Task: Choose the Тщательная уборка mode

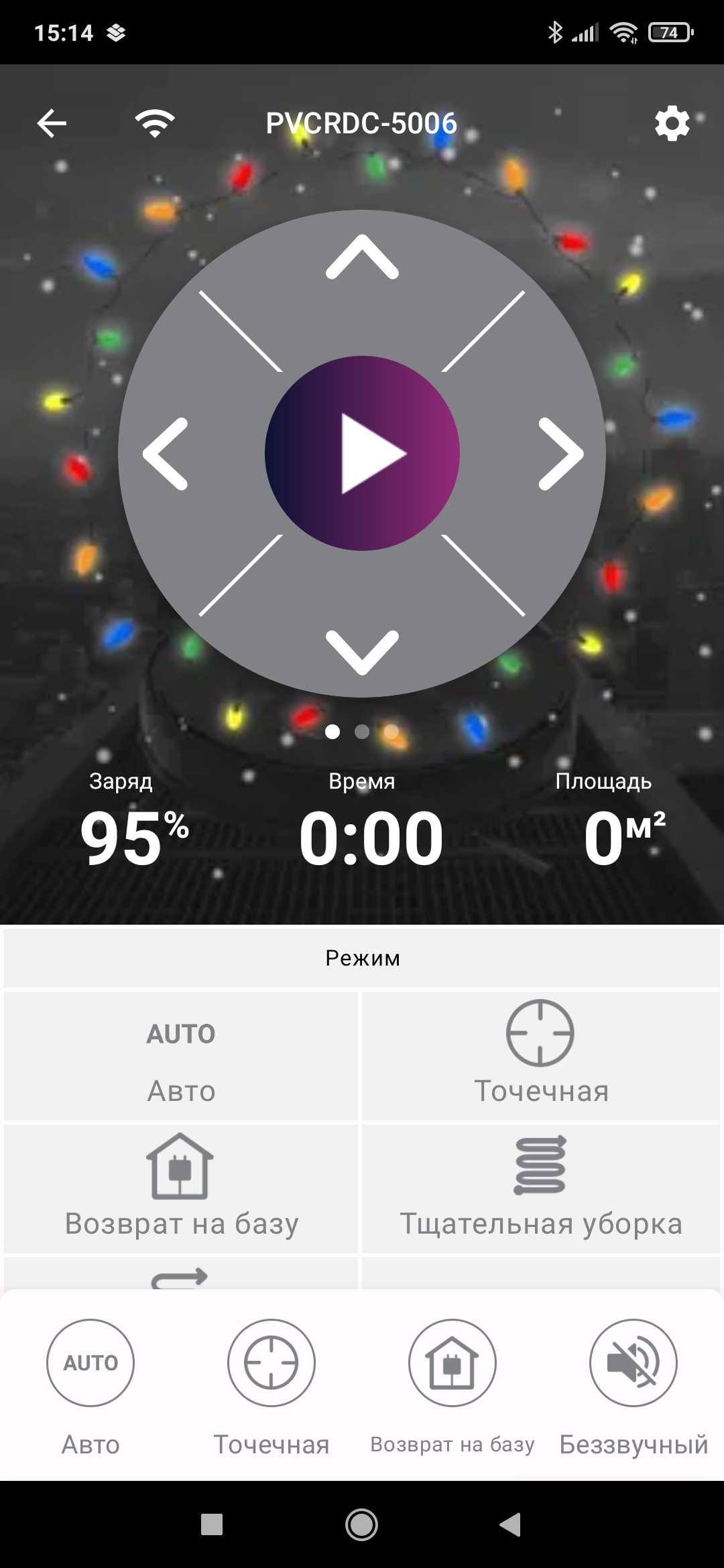Action: tap(541, 1188)
